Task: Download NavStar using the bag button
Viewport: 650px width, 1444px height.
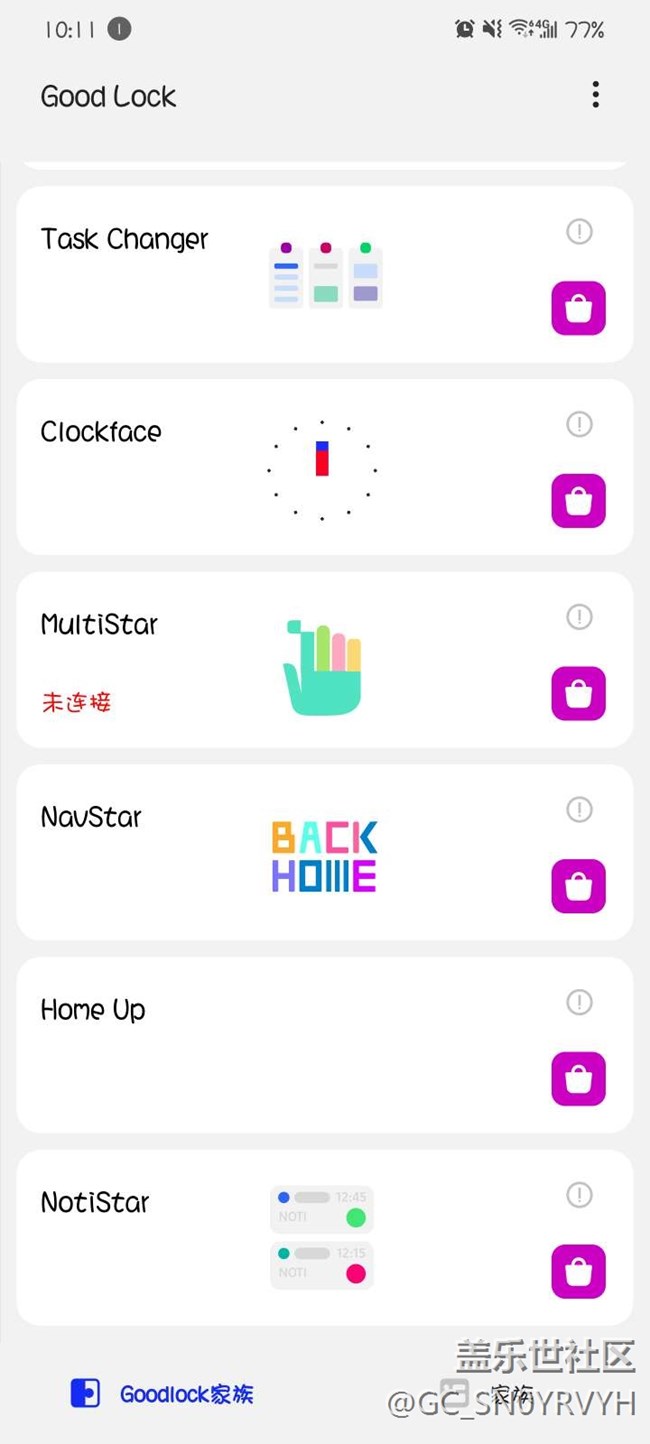Action: pos(578,886)
